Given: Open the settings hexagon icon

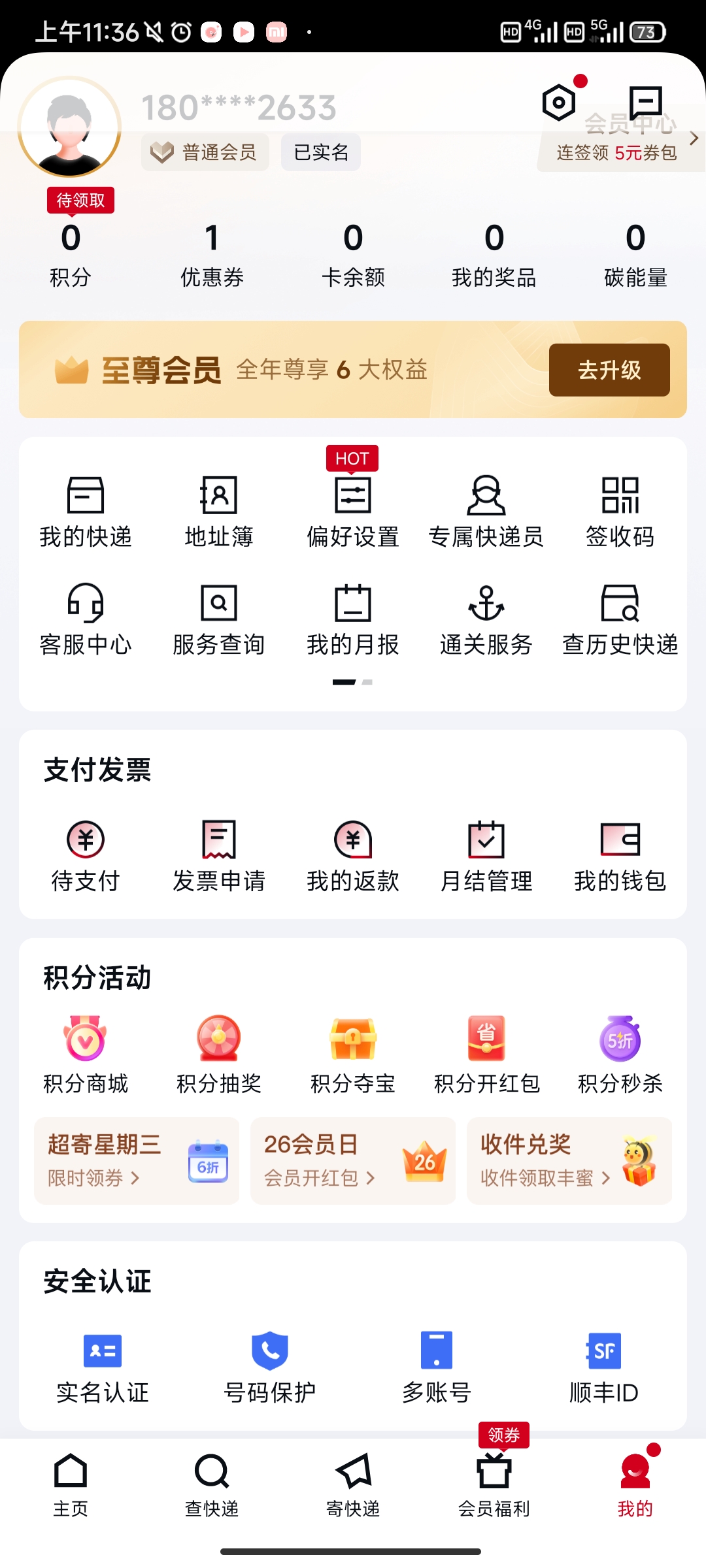Looking at the screenshot, I should (x=559, y=103).
